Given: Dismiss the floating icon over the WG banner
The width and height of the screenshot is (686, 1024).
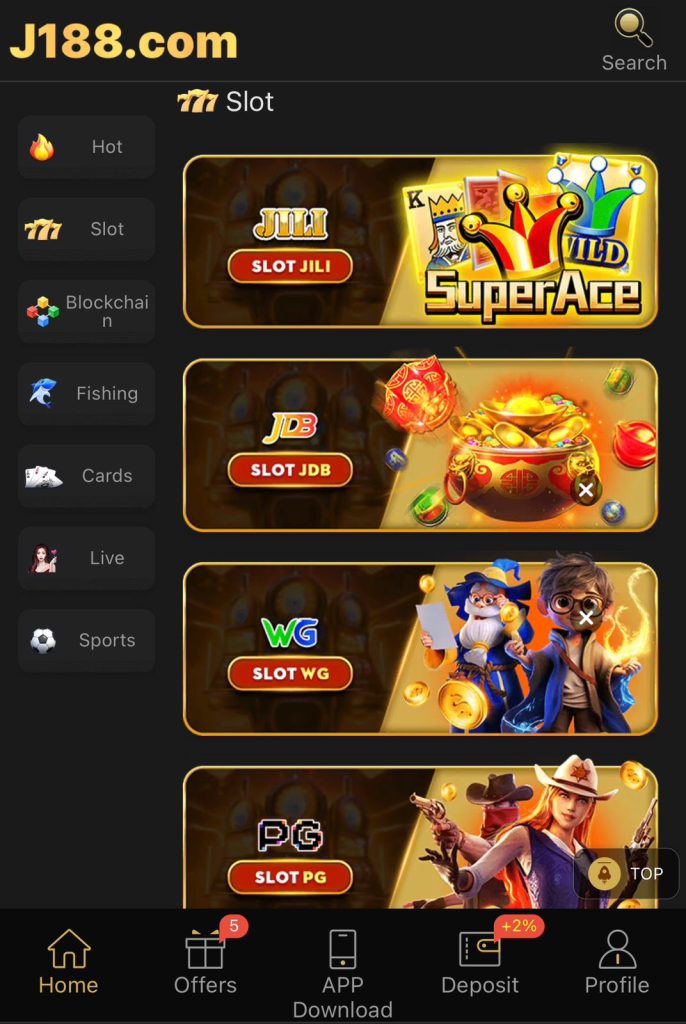Looking at the screenshot, I should pyautogui.click(x=587, y=616).
